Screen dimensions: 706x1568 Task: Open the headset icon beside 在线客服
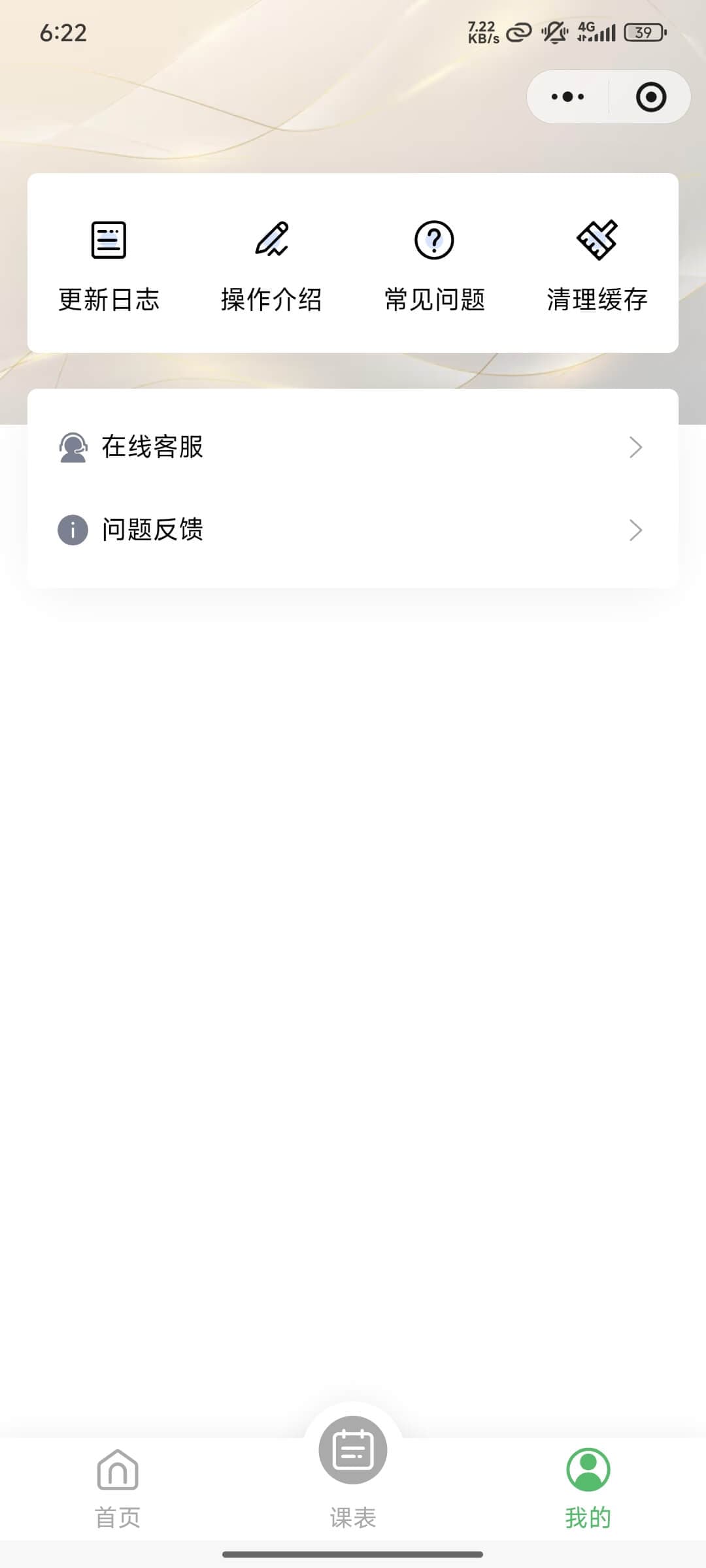coord(73,448)
